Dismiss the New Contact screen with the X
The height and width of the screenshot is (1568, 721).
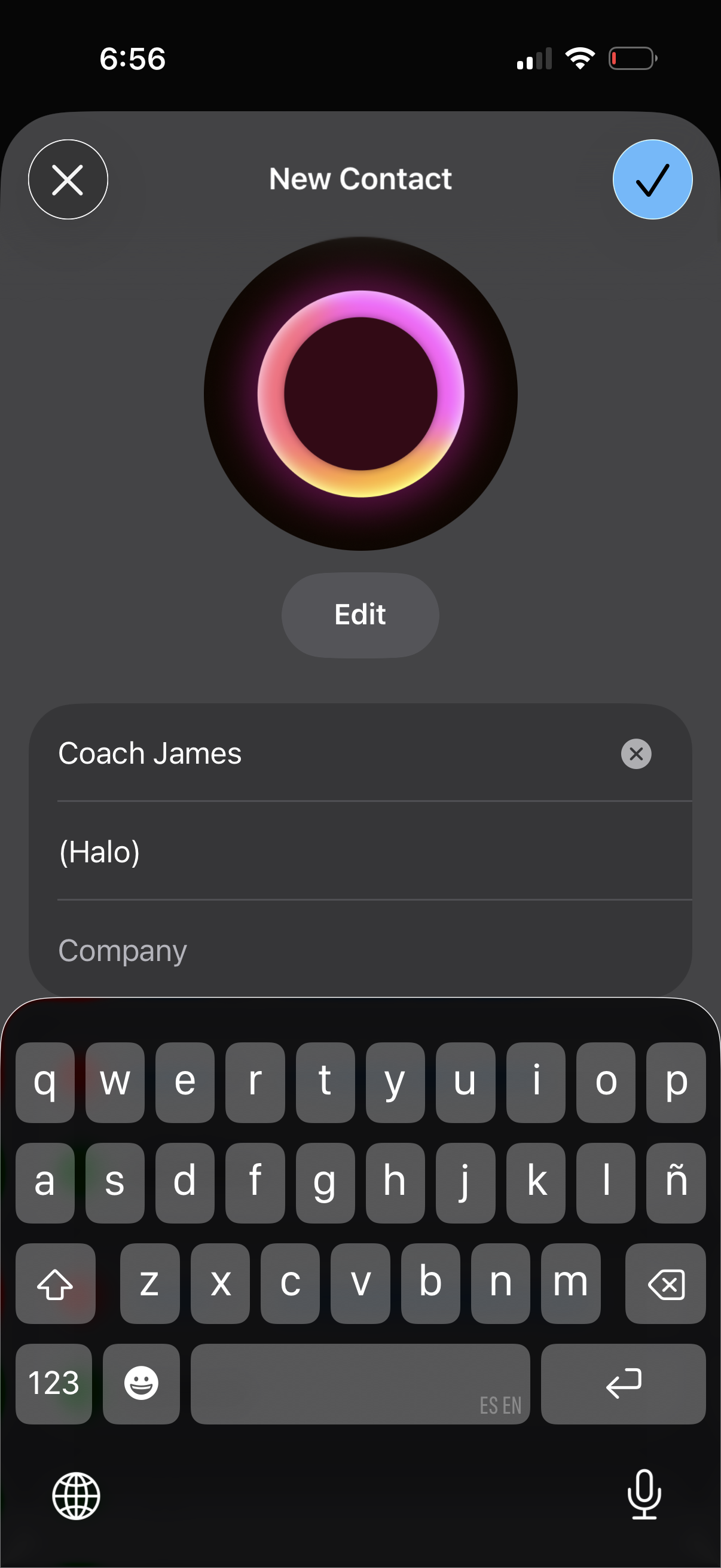pos(68,179)
